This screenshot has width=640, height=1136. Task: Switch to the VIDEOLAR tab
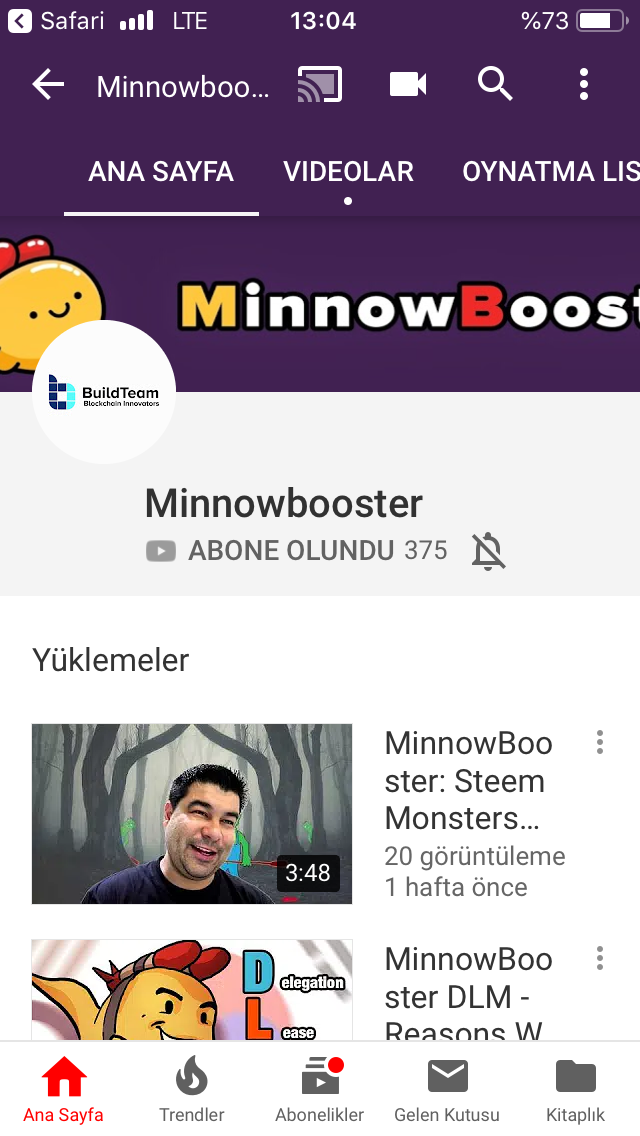point(348,172)
